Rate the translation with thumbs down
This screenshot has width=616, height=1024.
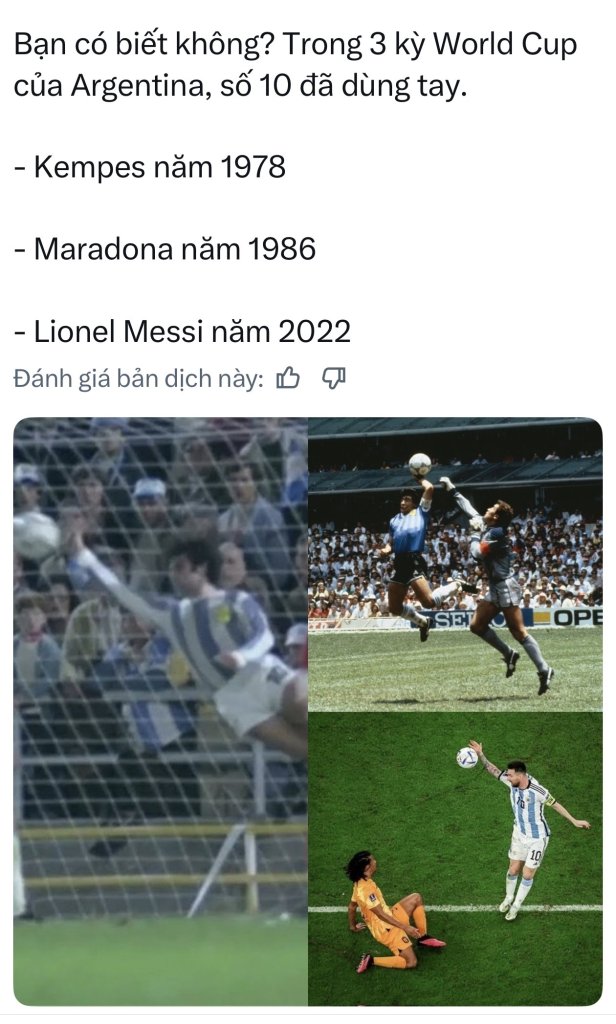[334, 378]
